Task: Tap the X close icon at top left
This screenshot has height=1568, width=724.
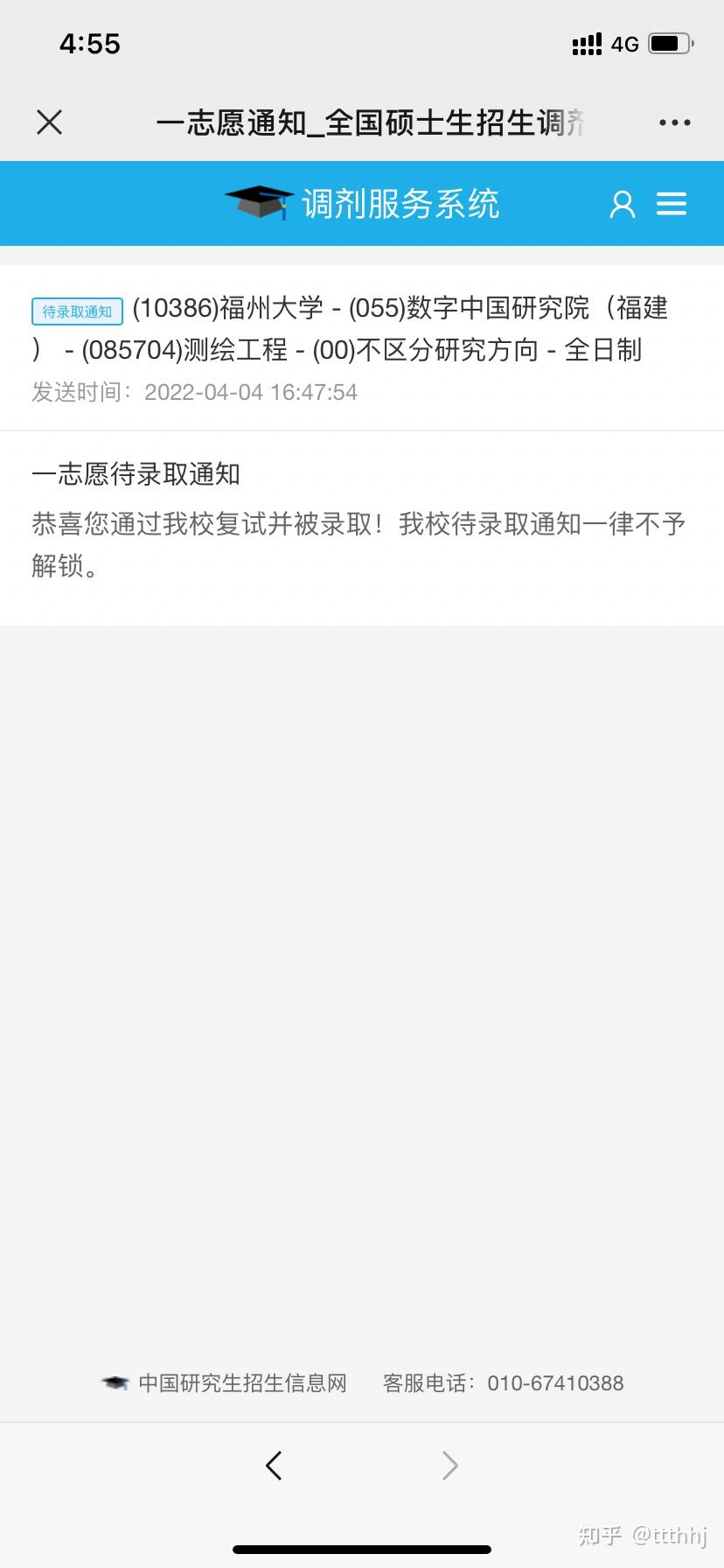Action: pos(49,122)
